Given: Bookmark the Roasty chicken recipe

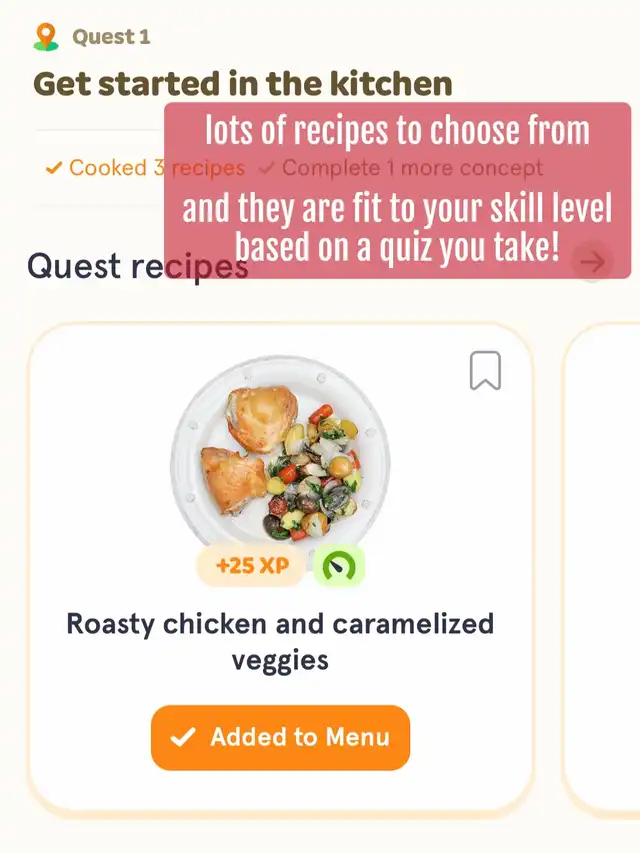Looking at the screenshot, I should (485, 371).
